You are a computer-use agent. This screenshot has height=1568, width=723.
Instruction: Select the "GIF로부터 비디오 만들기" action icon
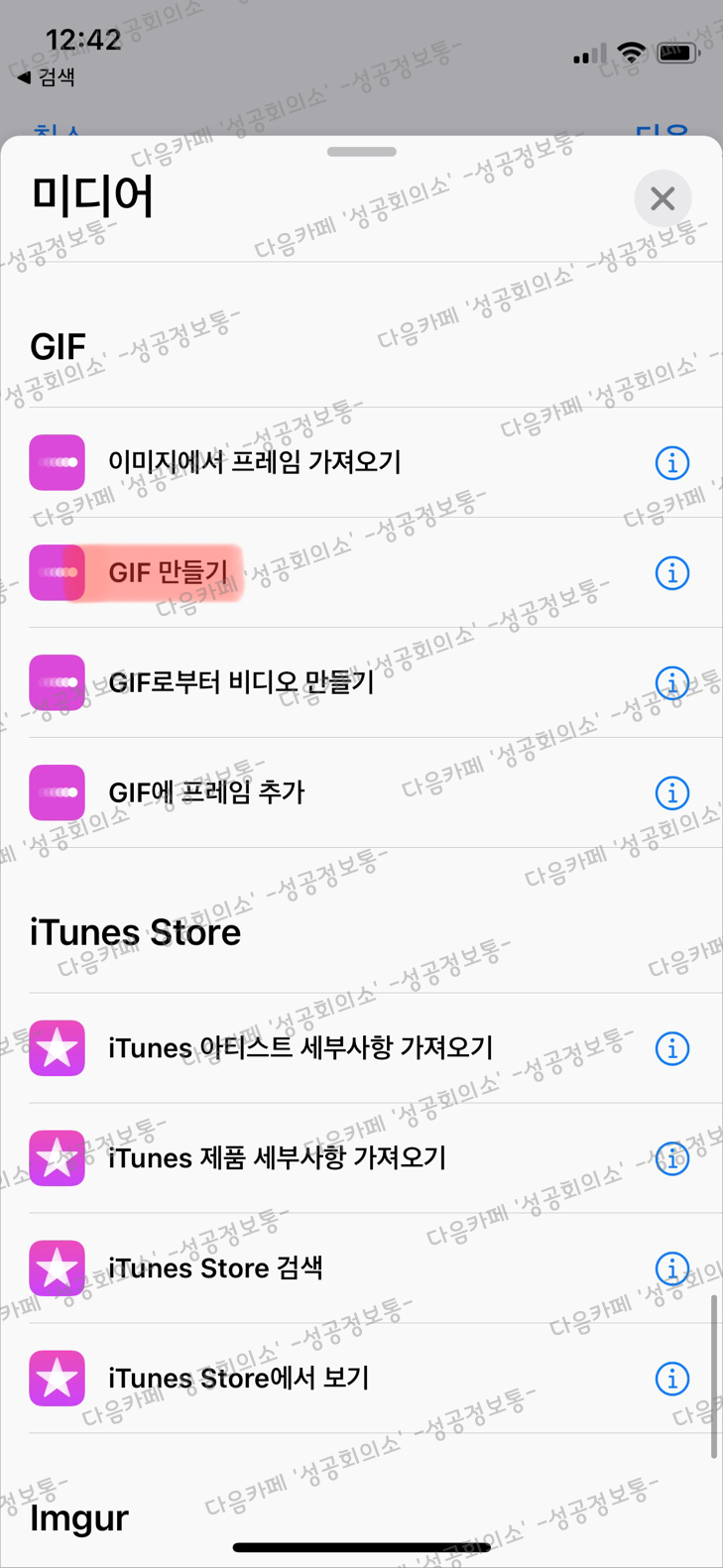57,682
